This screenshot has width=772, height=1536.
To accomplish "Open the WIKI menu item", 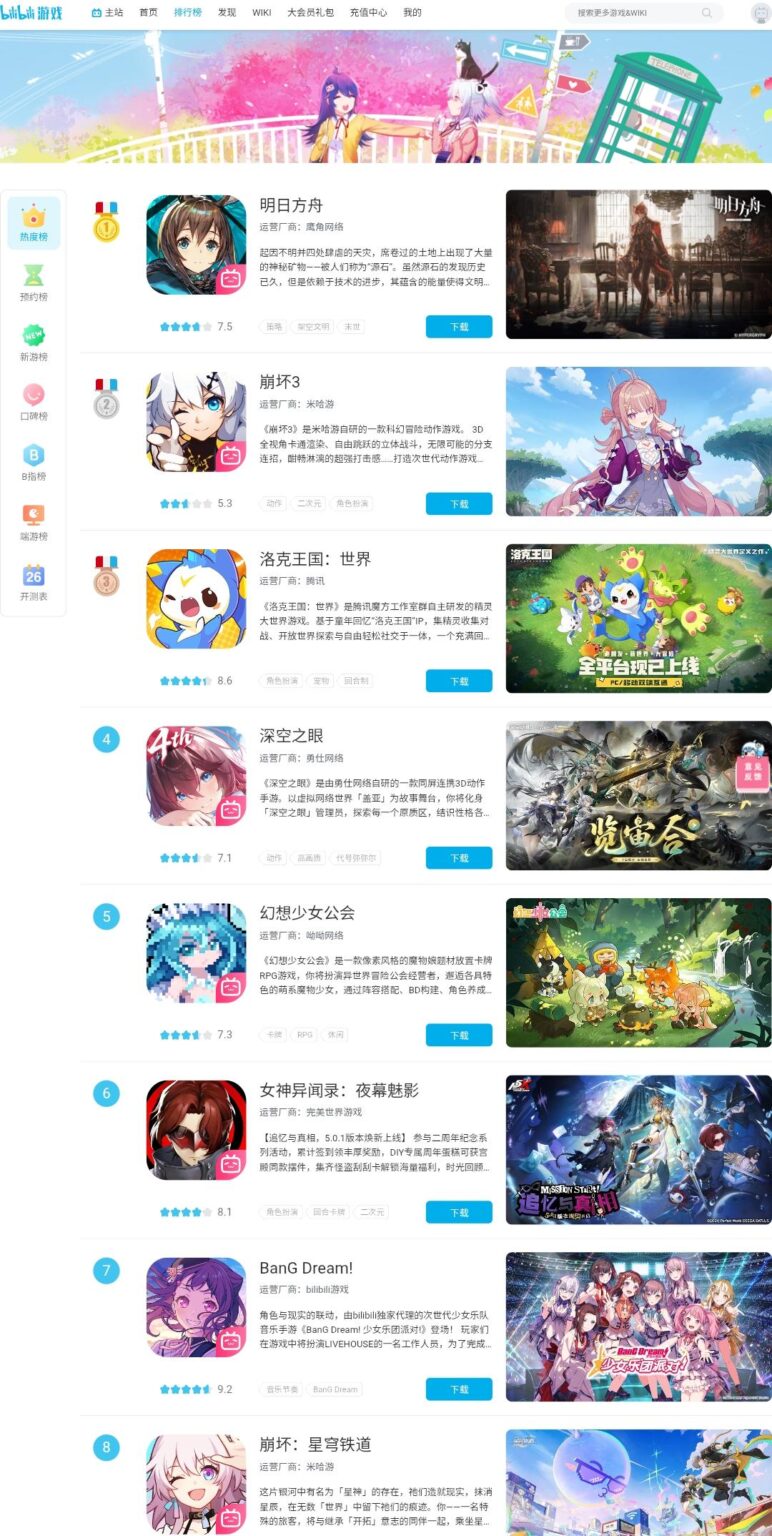I will tap(261, 13).
